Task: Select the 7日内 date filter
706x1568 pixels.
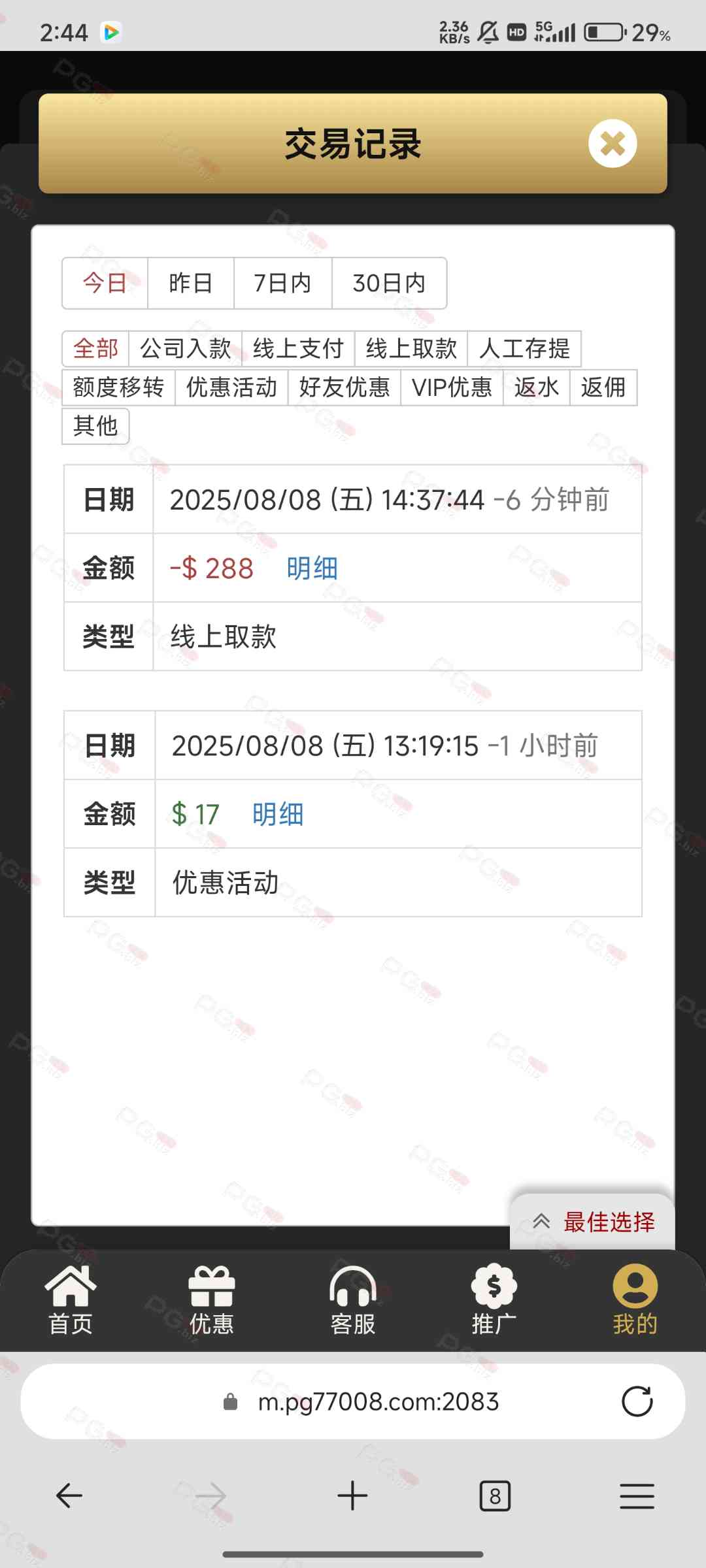Action: click(x=282, y=283)
